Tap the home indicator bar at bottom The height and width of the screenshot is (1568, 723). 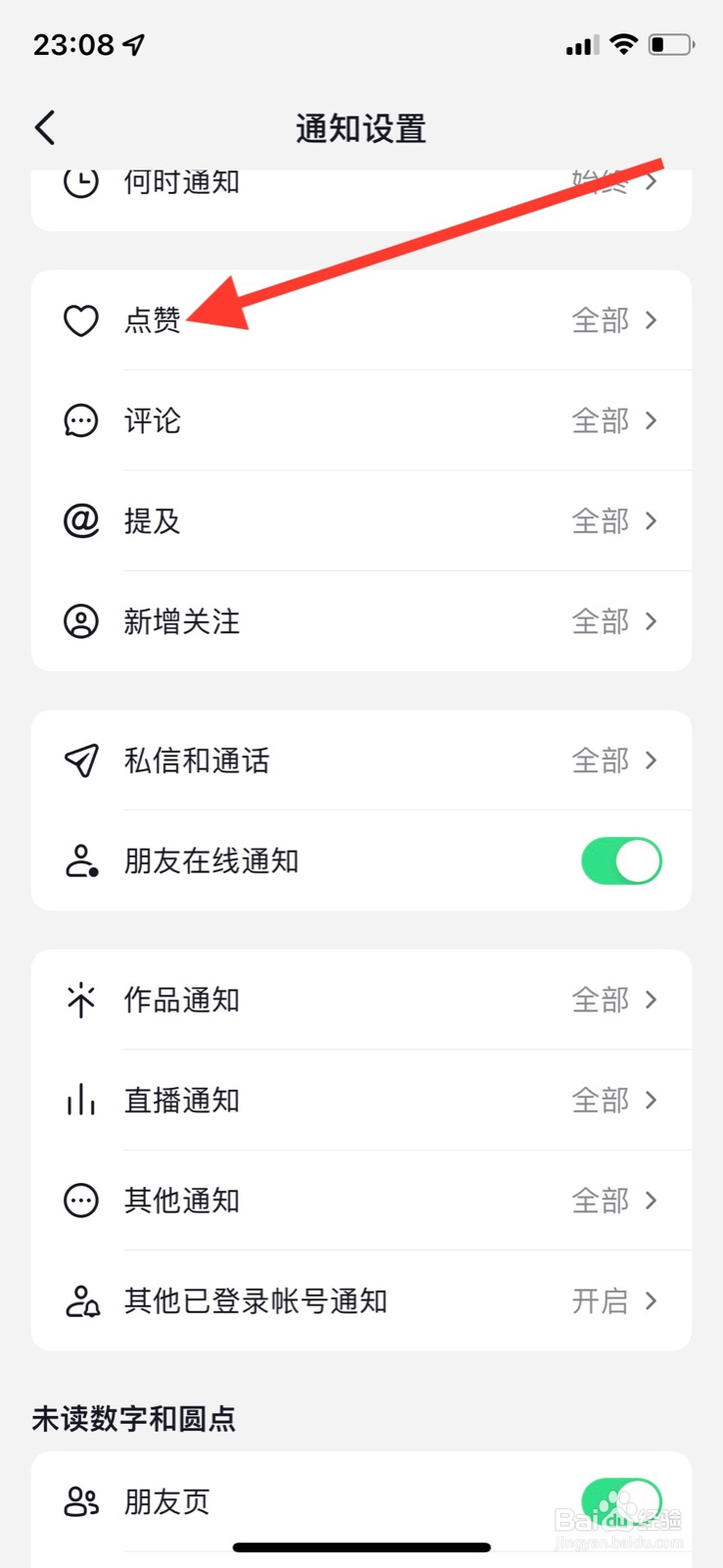pyautogui.click(x=361, y=1546)
